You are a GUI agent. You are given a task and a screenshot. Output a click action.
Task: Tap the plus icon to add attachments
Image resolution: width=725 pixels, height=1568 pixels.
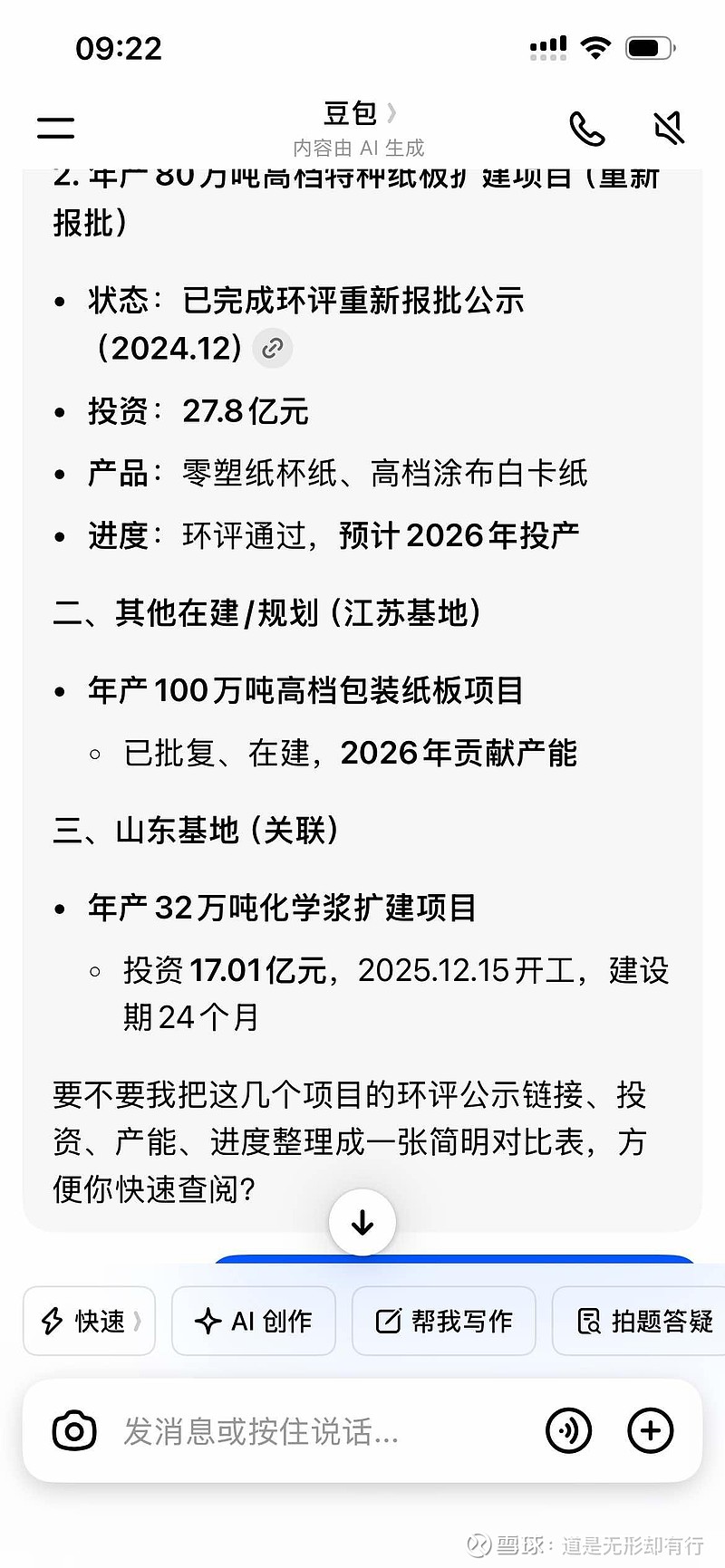(x=650, y=1430)
